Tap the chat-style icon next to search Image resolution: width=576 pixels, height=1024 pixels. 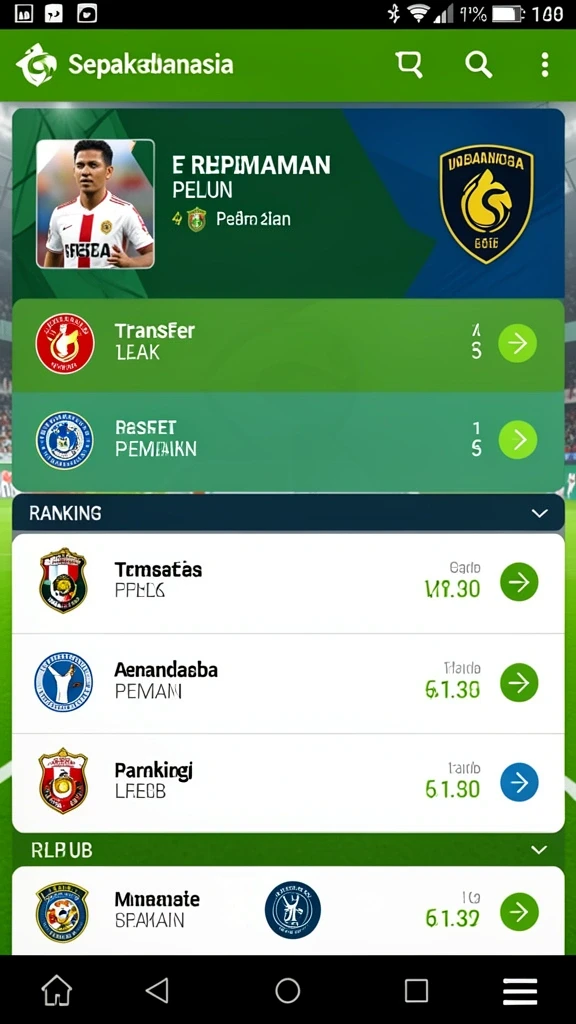(x=409, y=65)
